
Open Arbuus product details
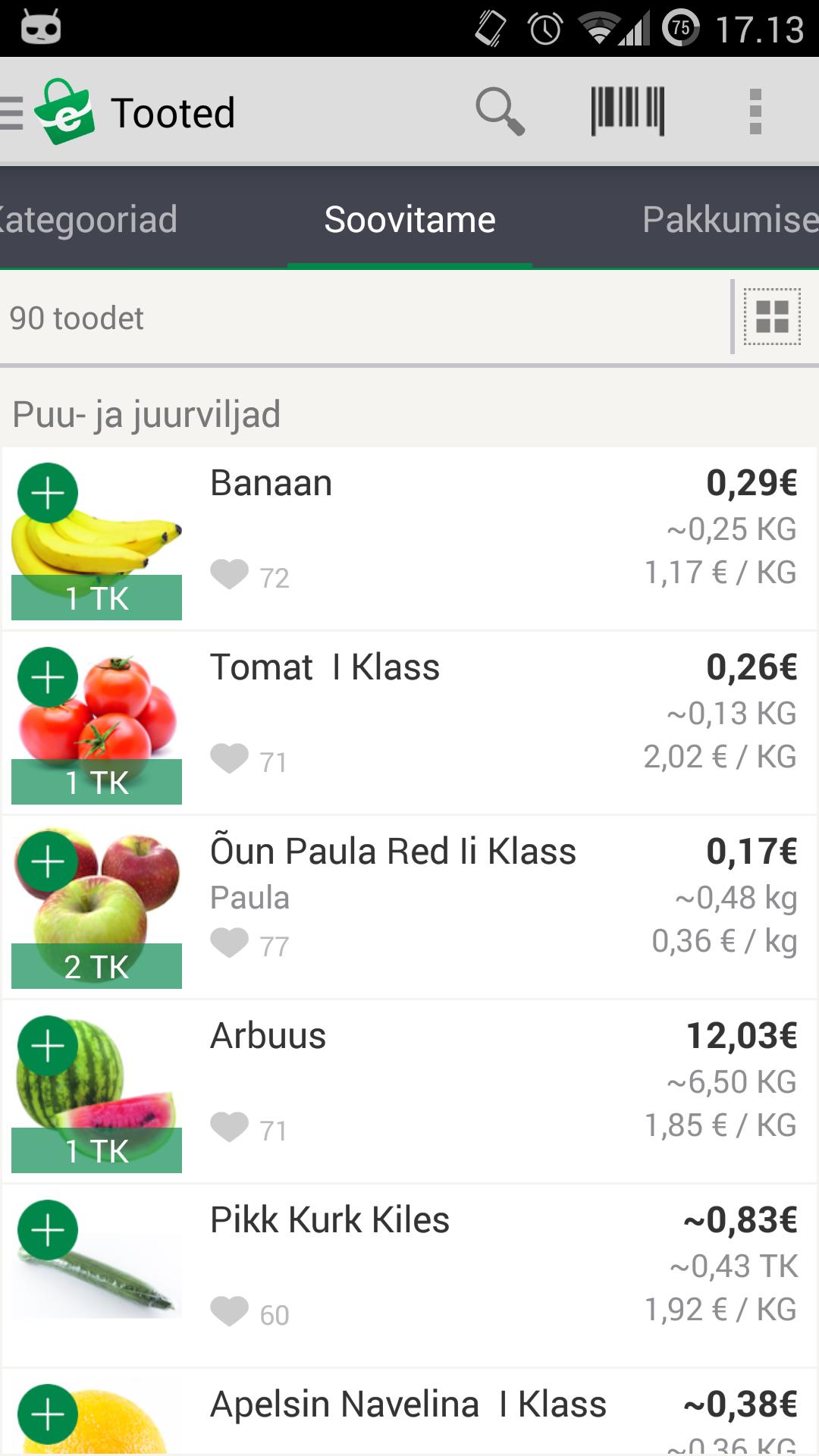click(x=268, y=1036)
